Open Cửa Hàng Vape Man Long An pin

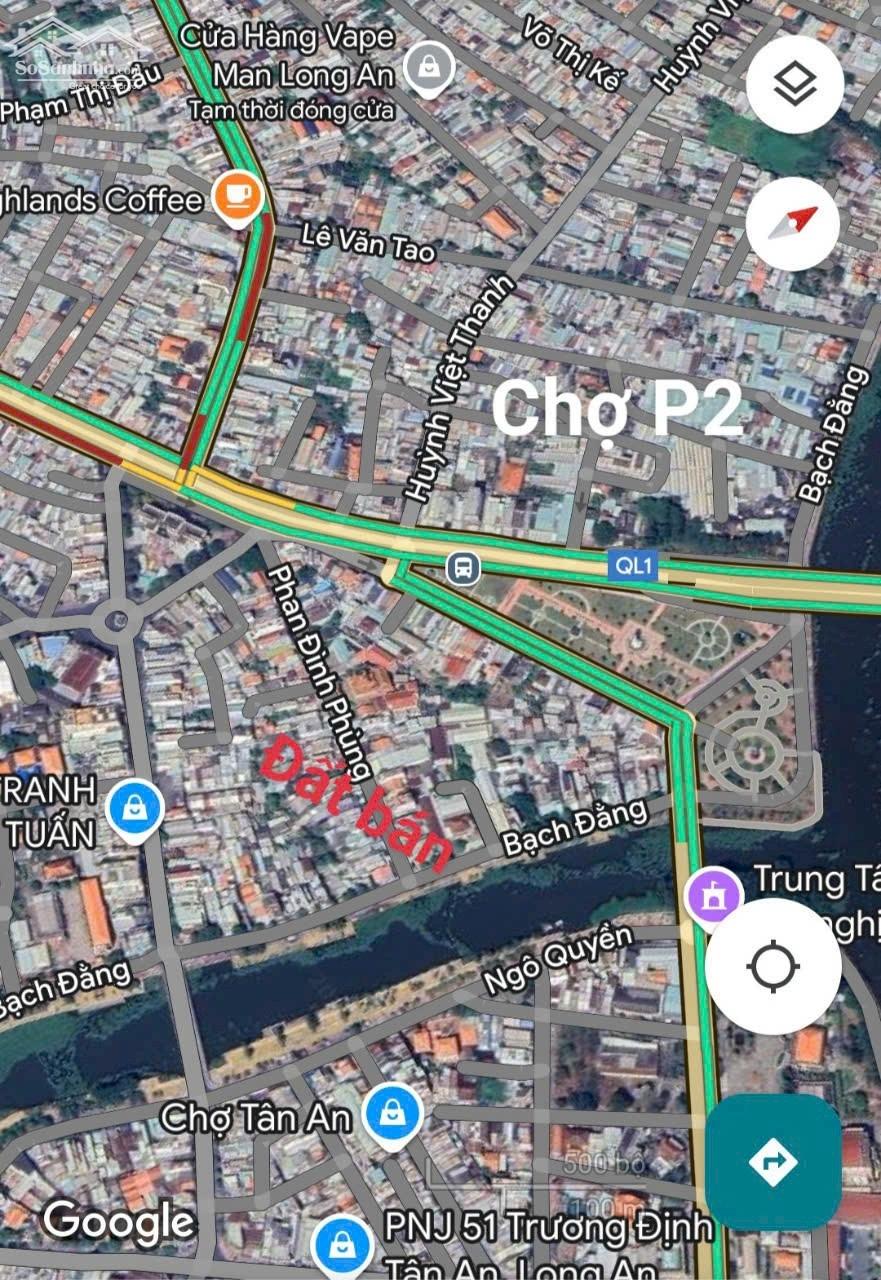(428, 69)
